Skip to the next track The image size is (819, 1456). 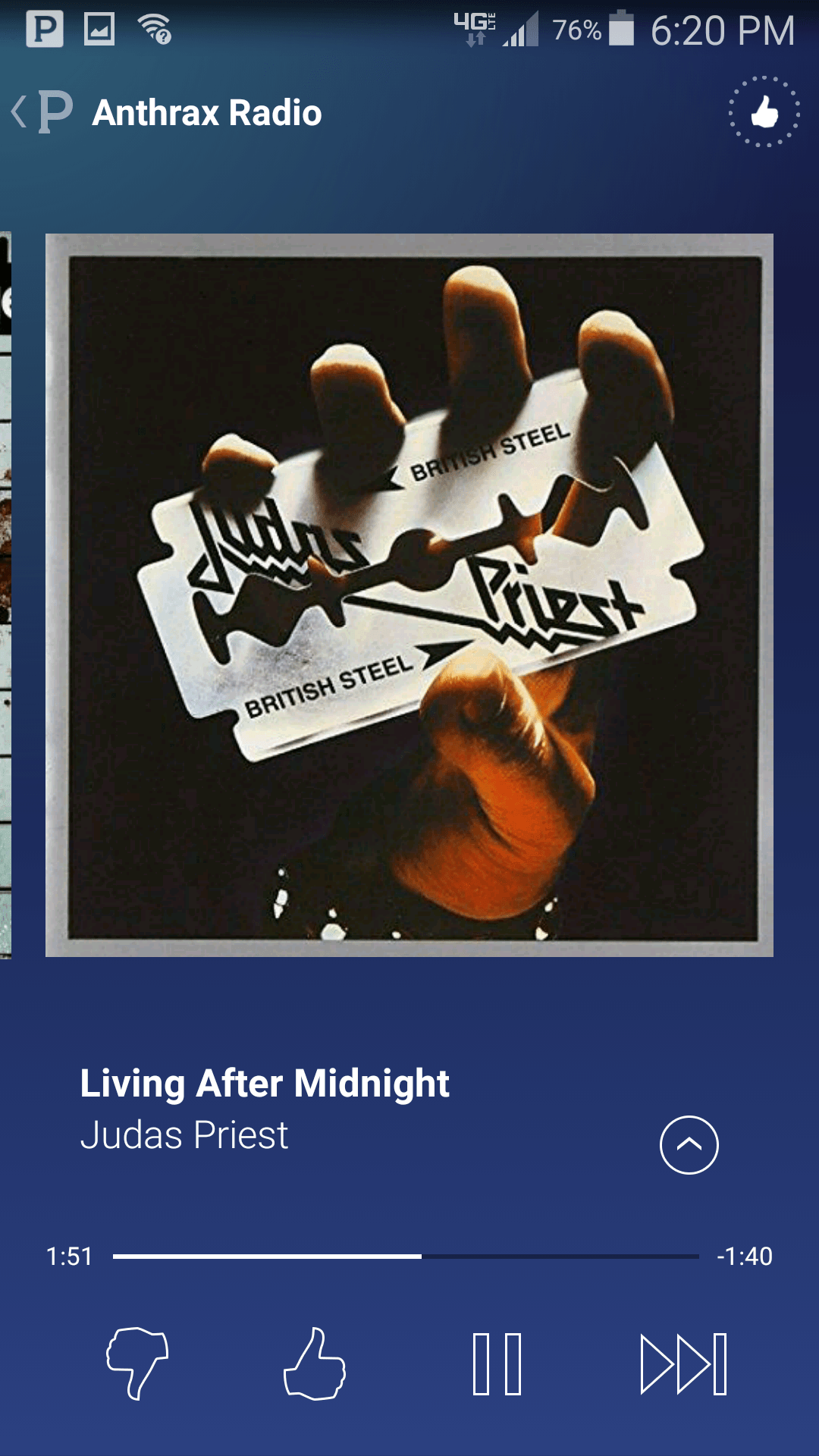[683, 1363]
